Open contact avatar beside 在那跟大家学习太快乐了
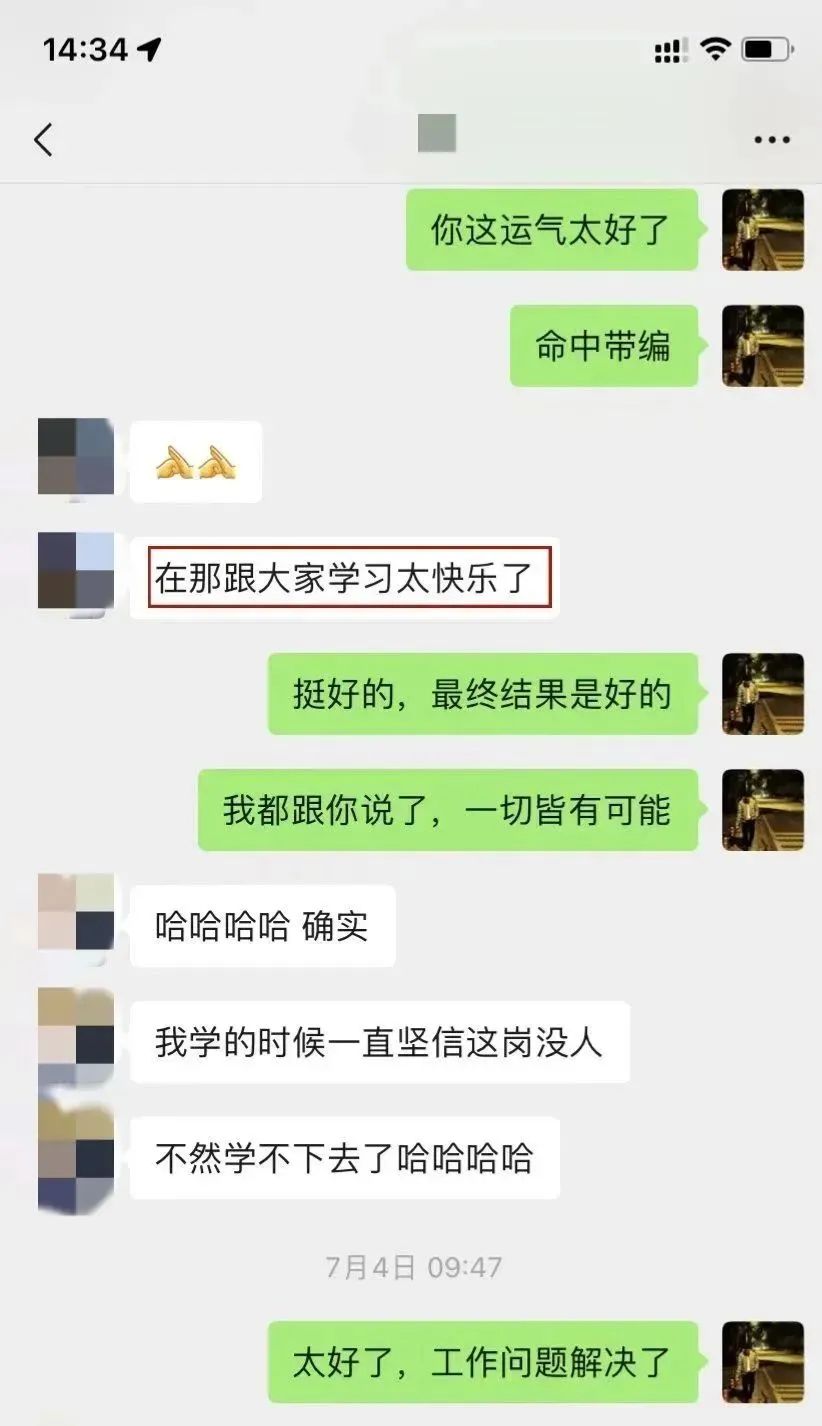This screenshot has width=822, height=1426. click(x=77, y=572)
